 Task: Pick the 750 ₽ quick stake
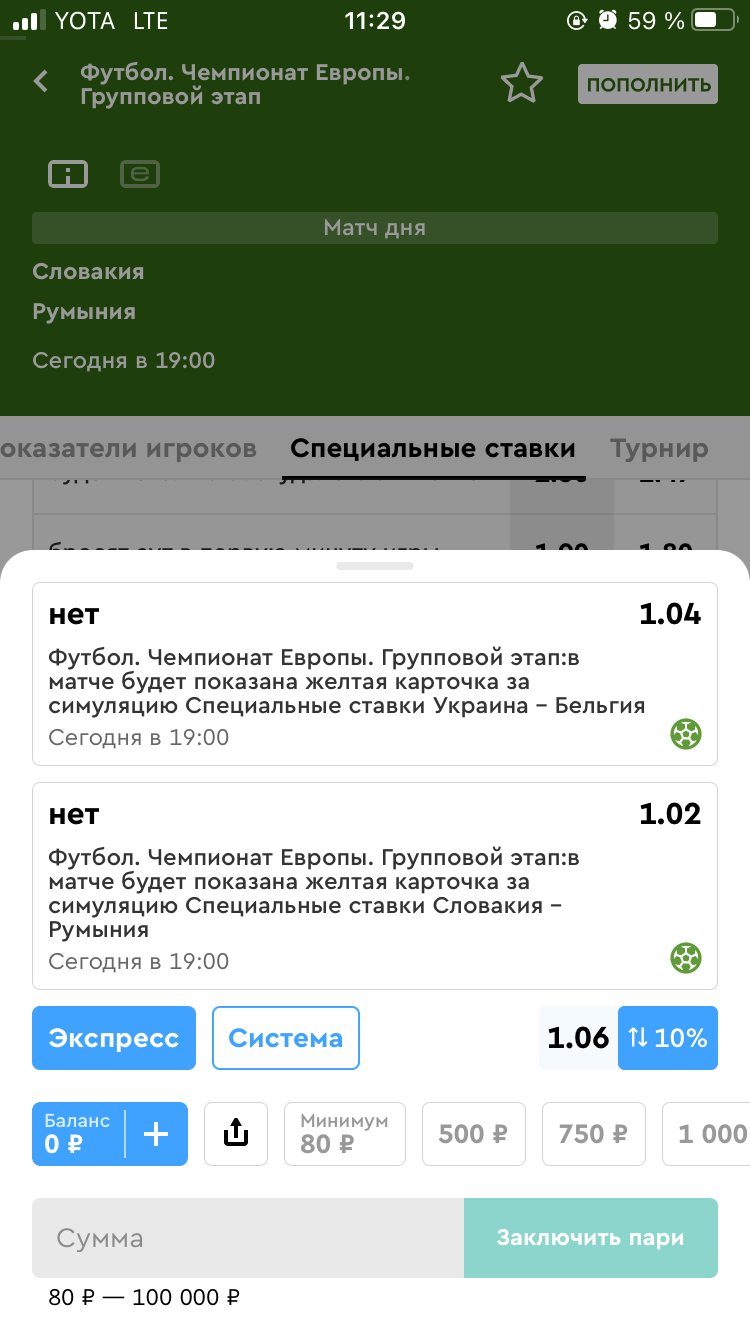point(594,1134)
